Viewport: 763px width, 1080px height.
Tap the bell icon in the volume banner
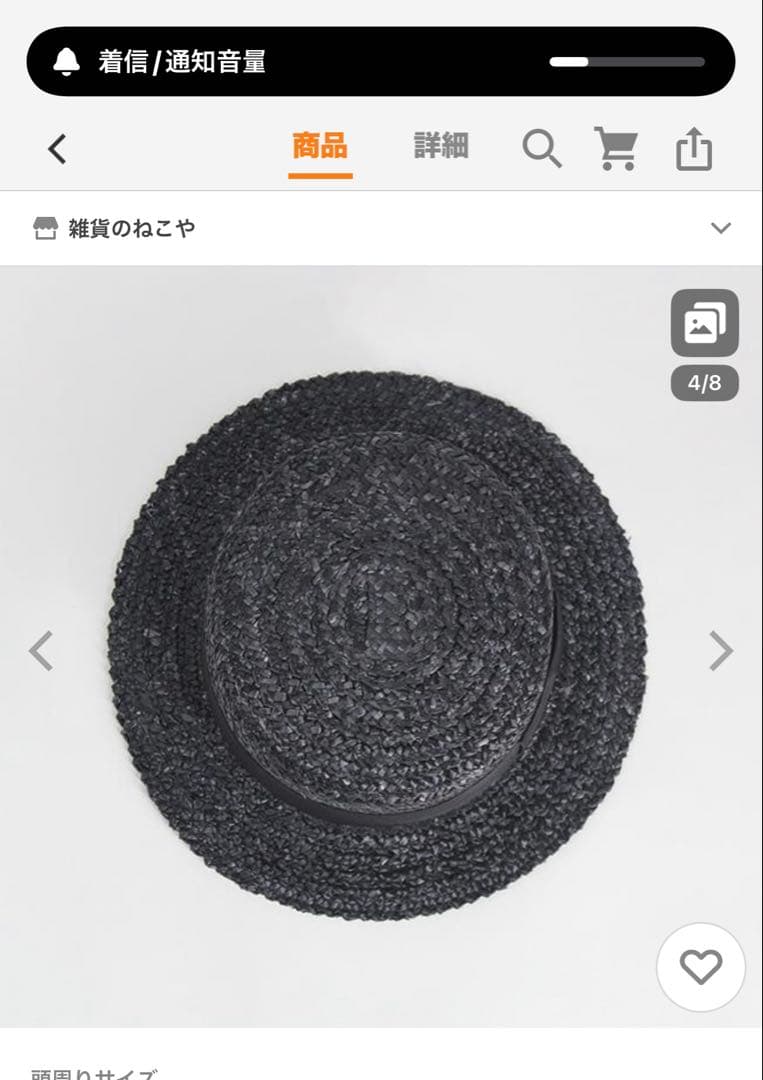point(65,62)
